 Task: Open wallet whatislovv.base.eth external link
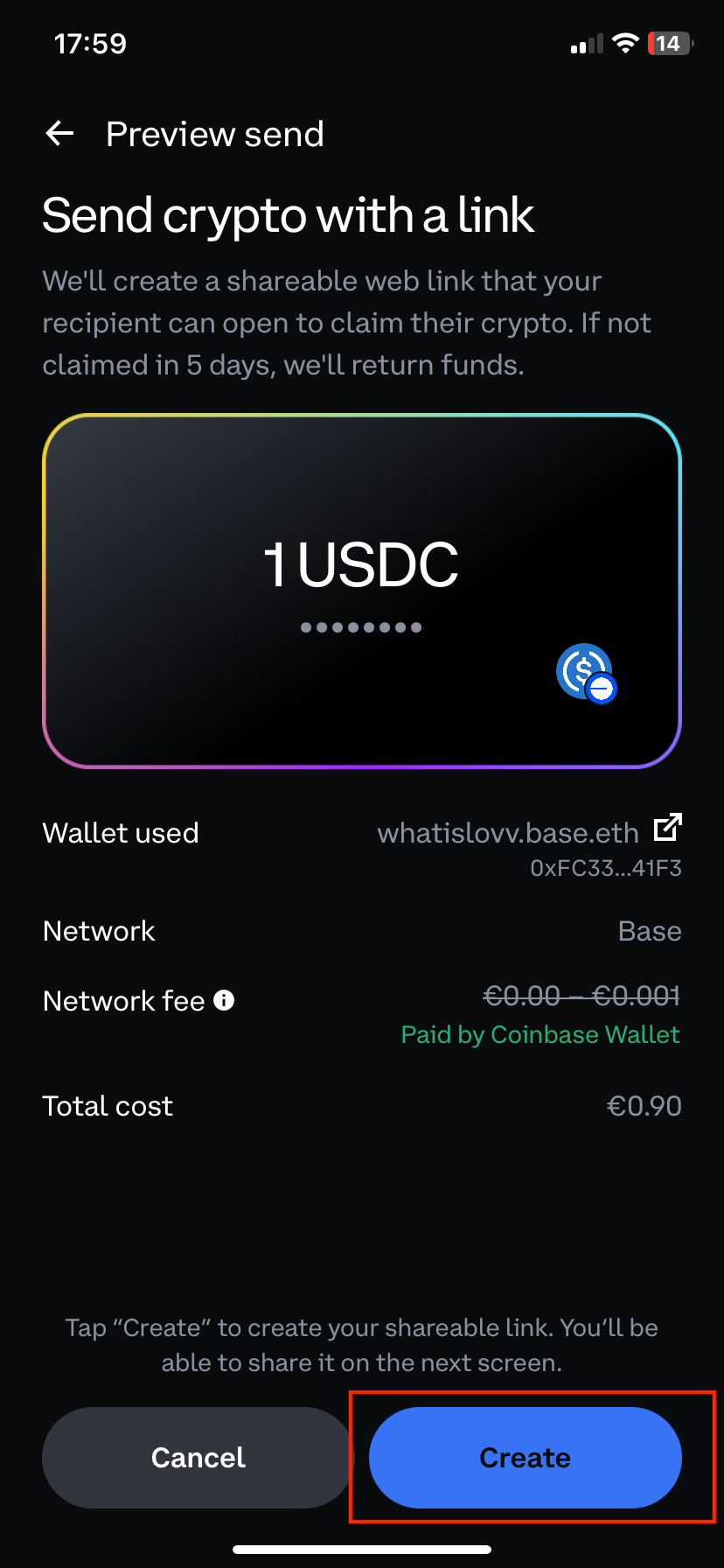point(668,828)
